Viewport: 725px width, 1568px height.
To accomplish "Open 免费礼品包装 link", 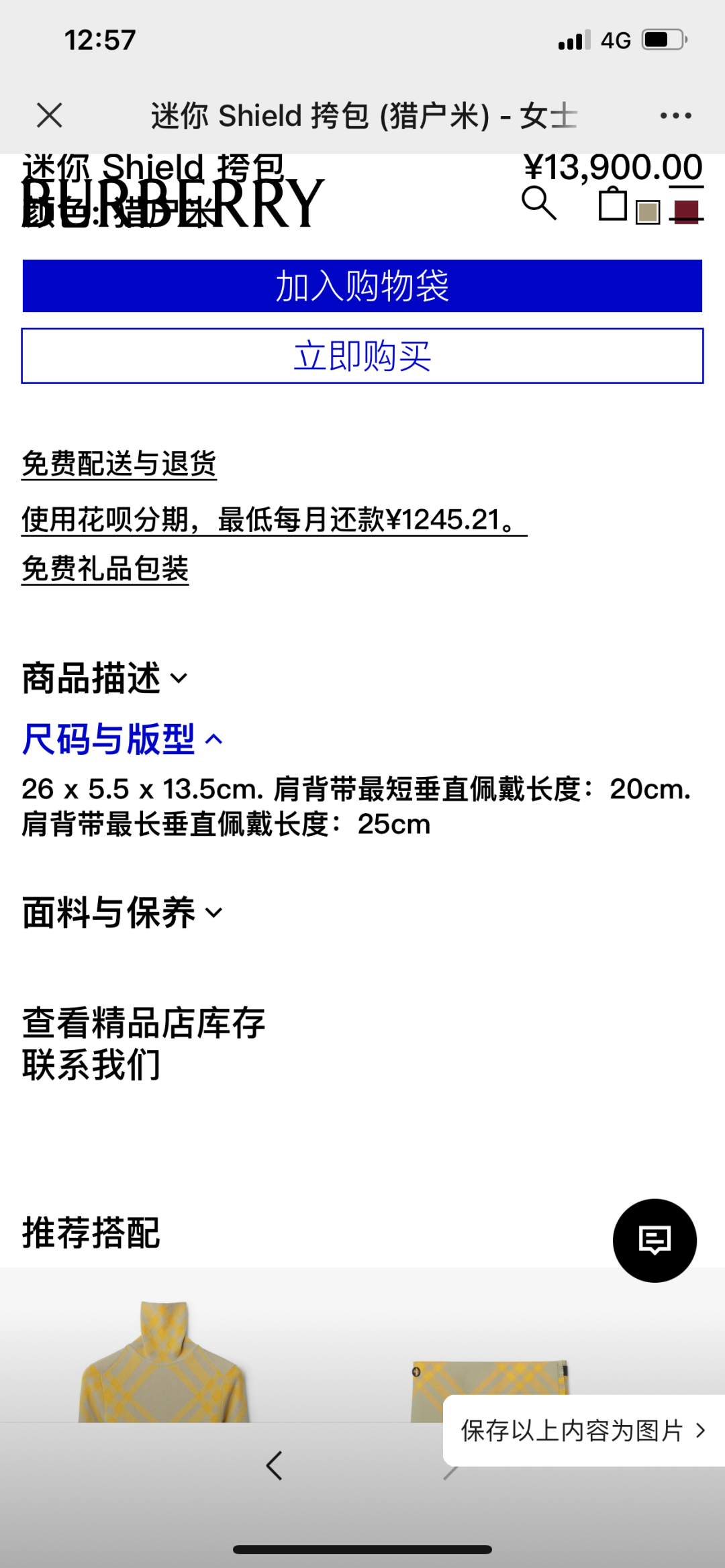I will point(105,569).
